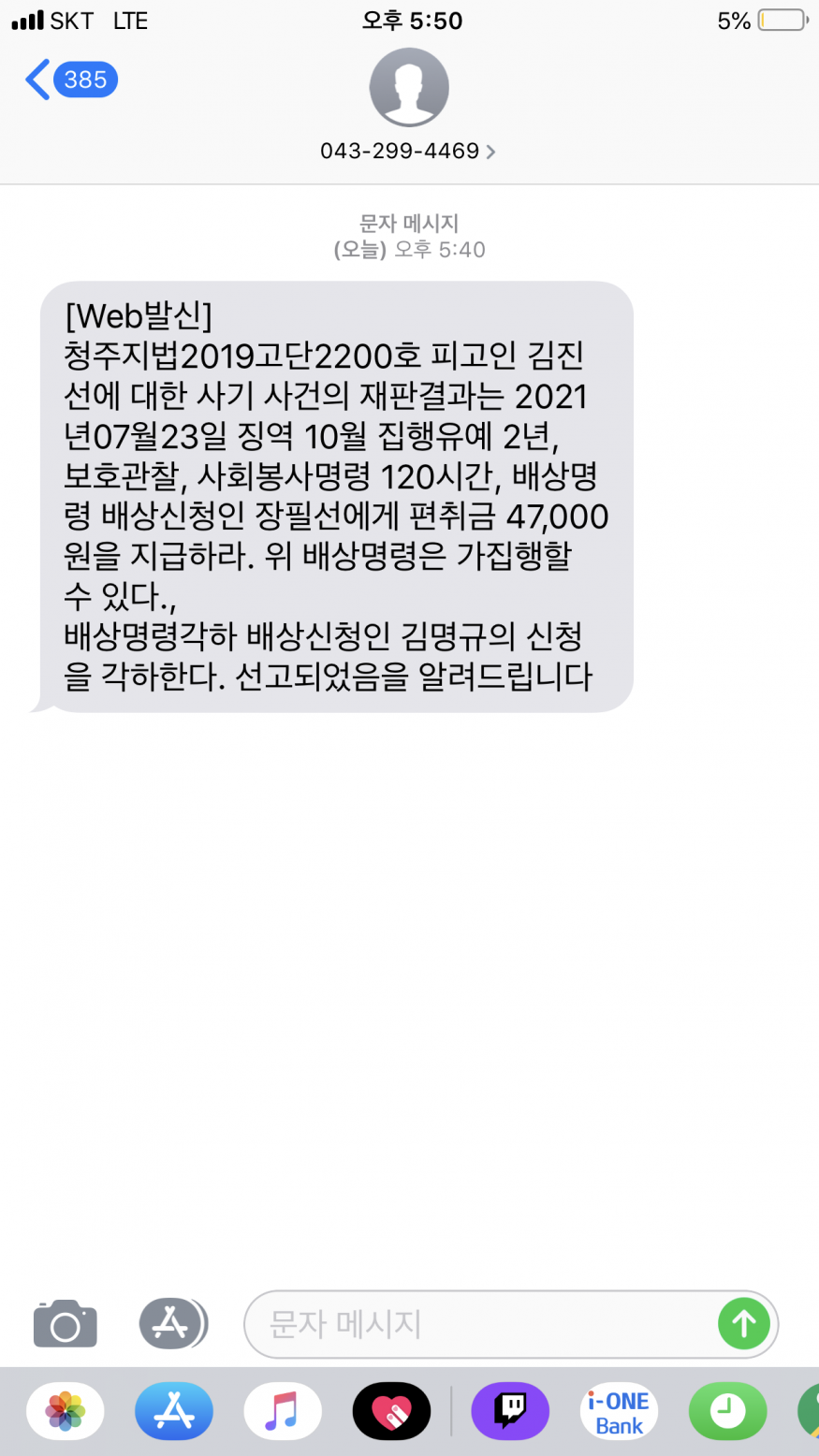
Task: Open the Photos app in the app drawer
Action: [66, 1411]
